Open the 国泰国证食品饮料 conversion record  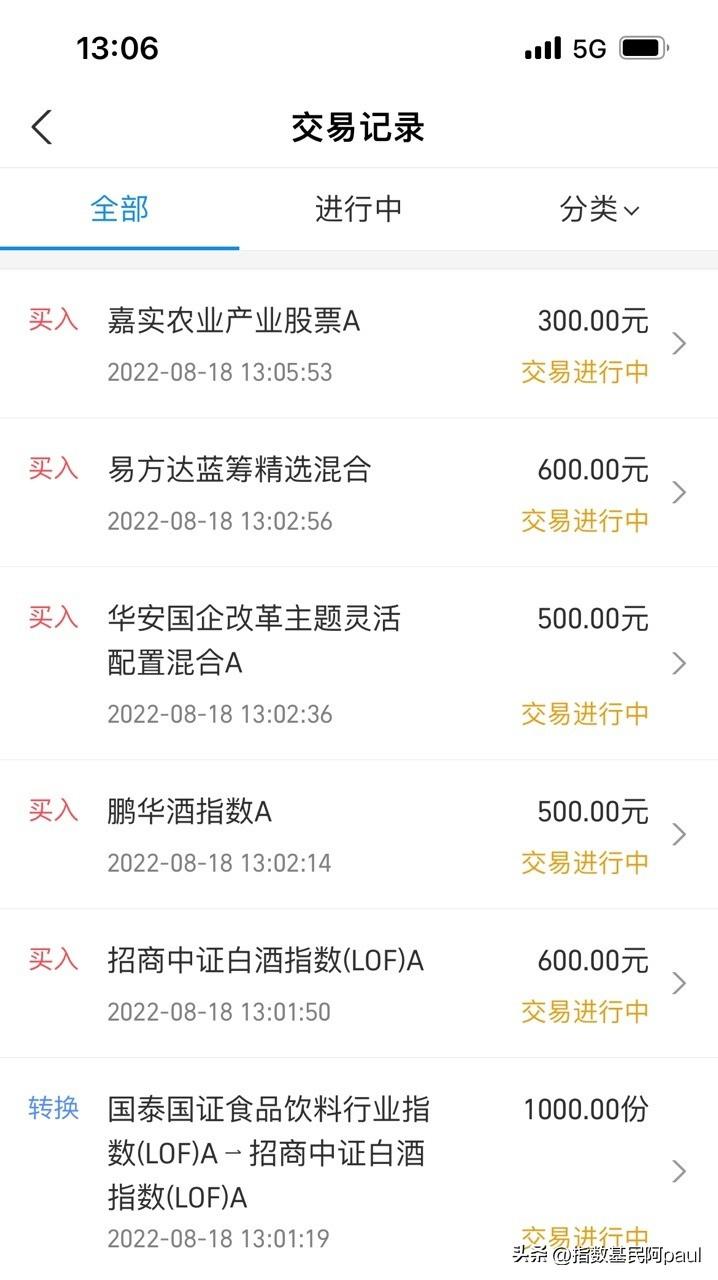click(359, 1170)
